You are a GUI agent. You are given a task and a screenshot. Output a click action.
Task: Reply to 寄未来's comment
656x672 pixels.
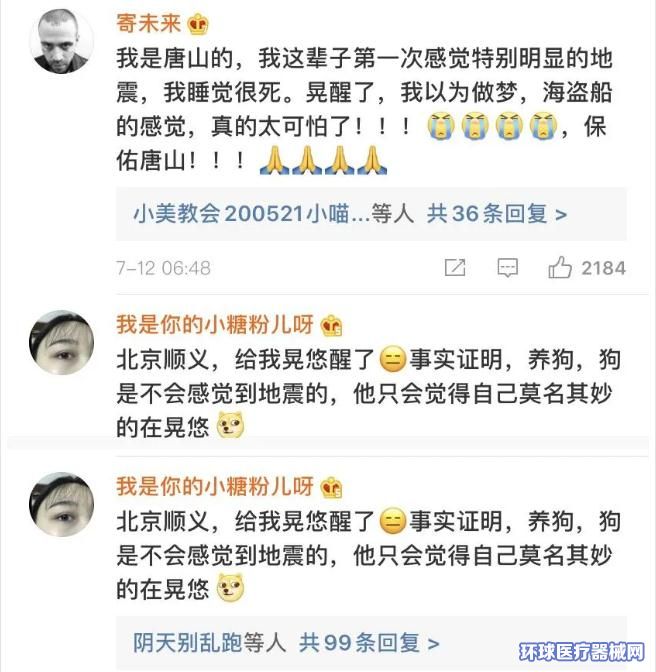[508, 268]
